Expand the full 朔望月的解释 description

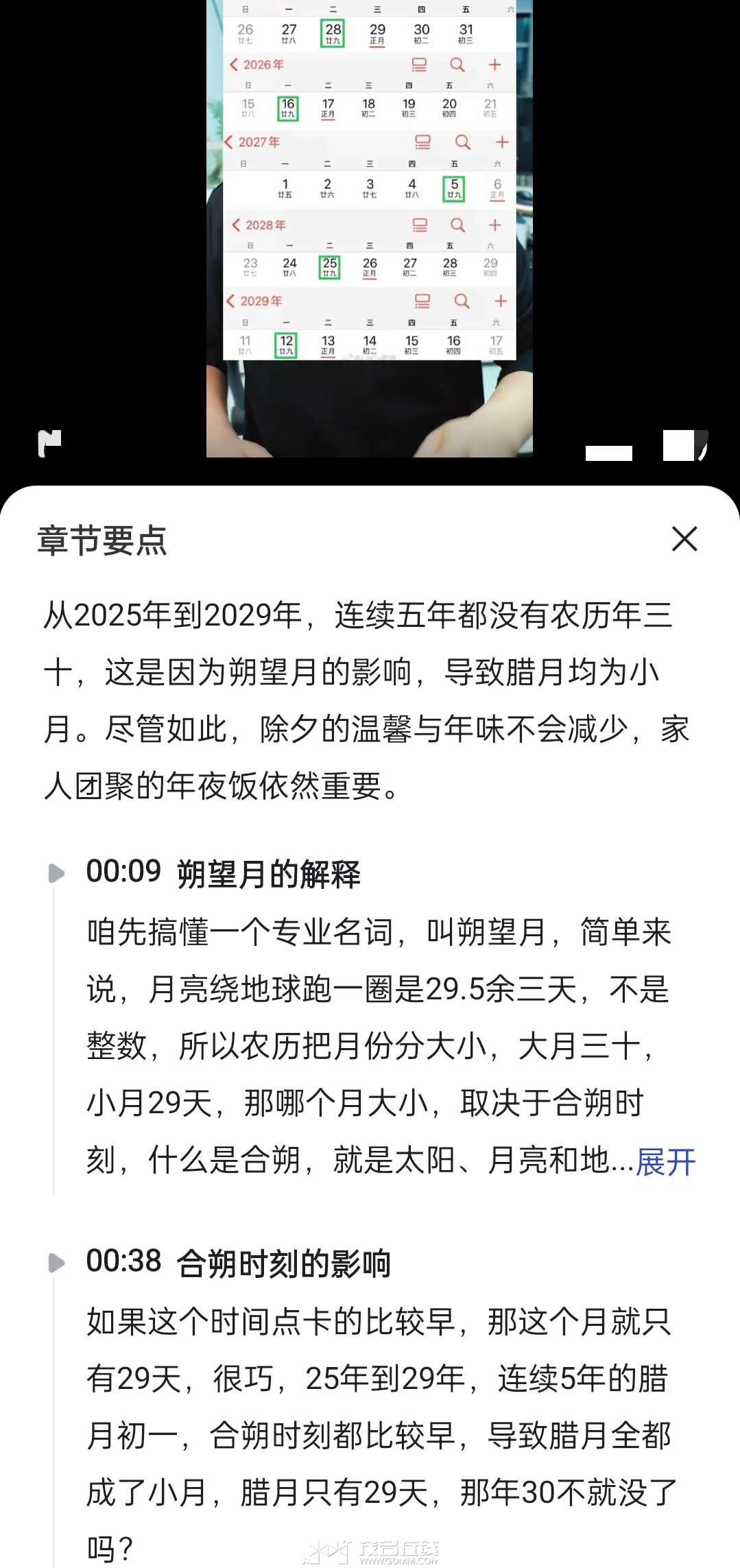click(x=665, y=1161)
